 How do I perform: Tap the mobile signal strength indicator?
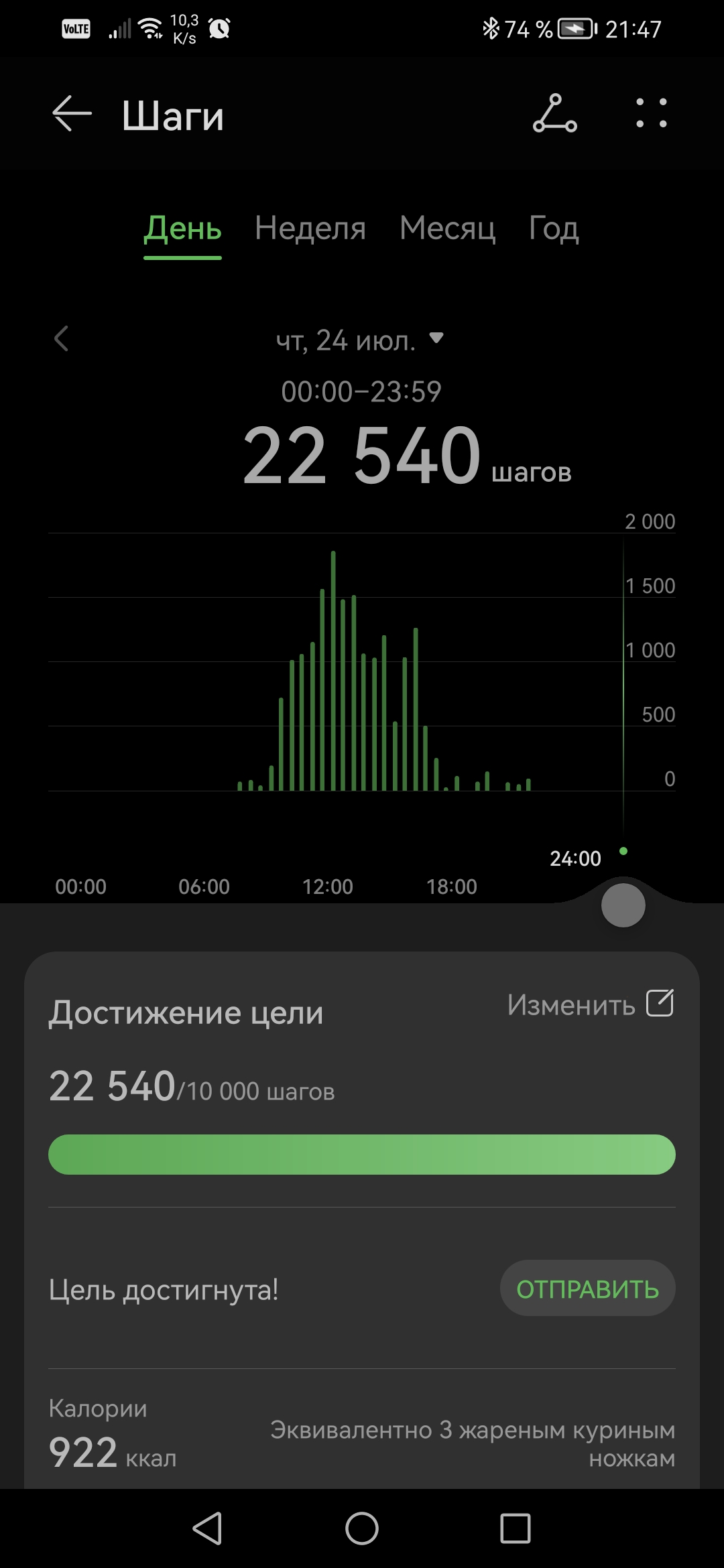tap(119, 28)
